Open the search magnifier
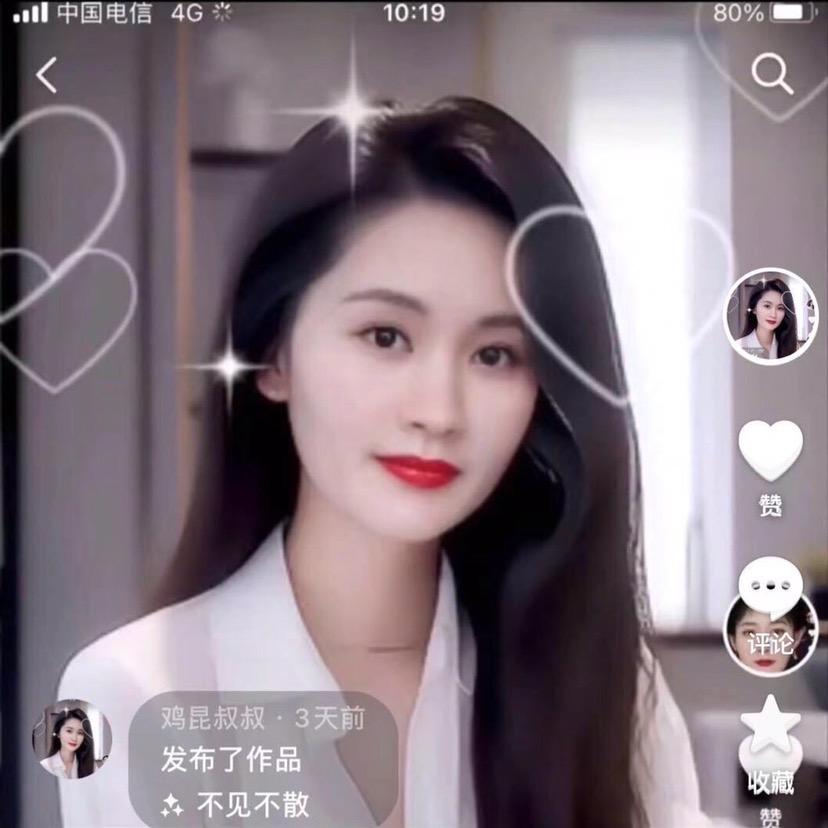The width and height of the screenshot is (828, 828). (x=771, y=73)
